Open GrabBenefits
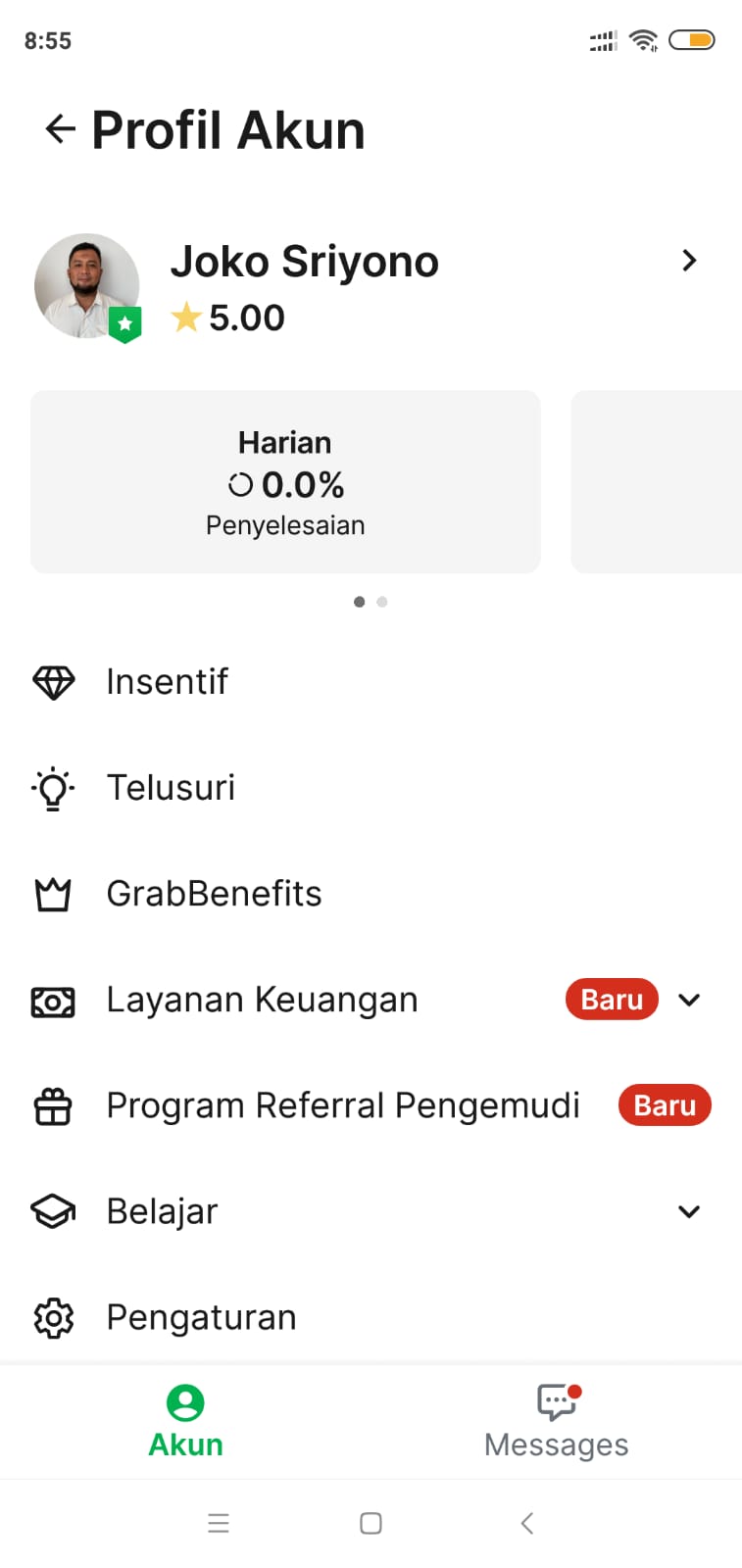 [x=214, y=894]
